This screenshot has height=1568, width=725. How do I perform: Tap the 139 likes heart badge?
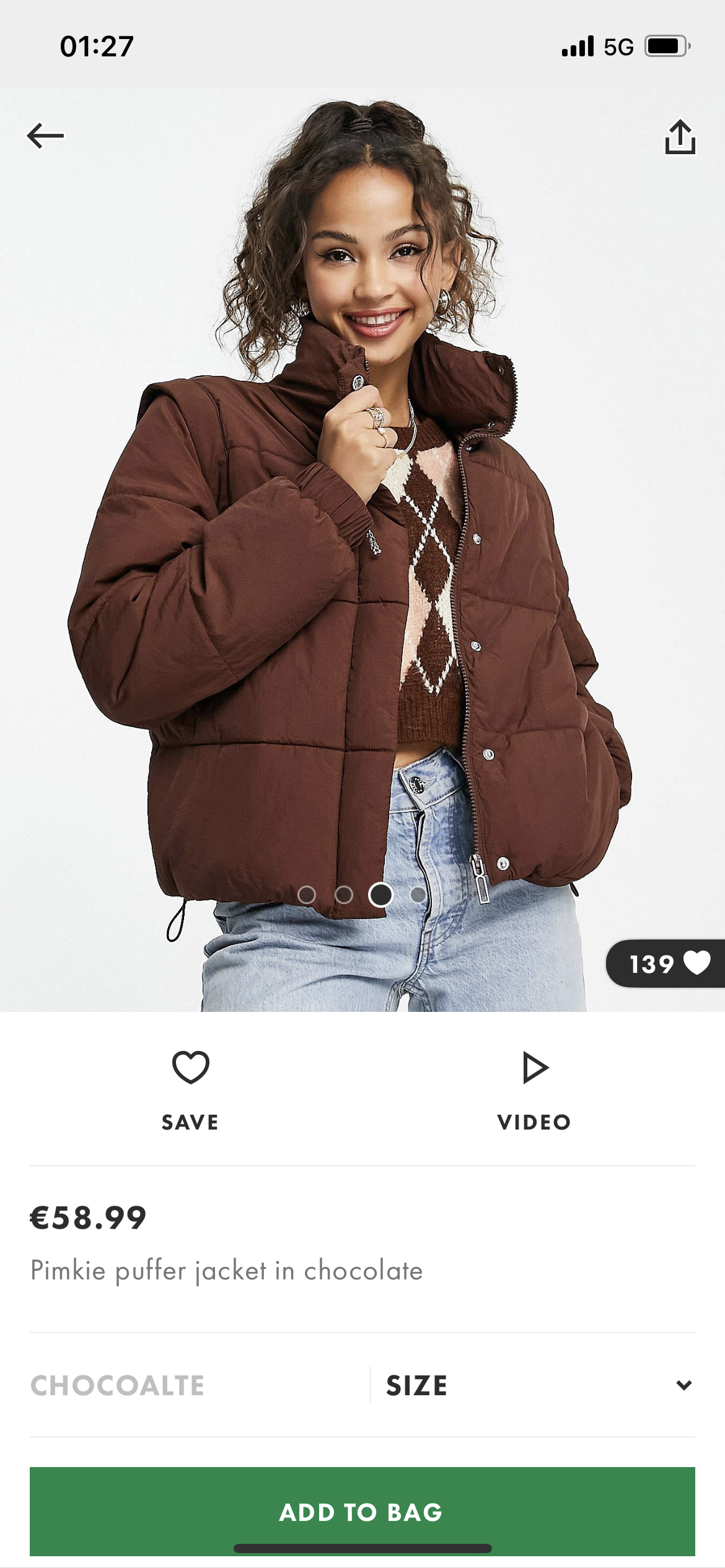point(666,964)
